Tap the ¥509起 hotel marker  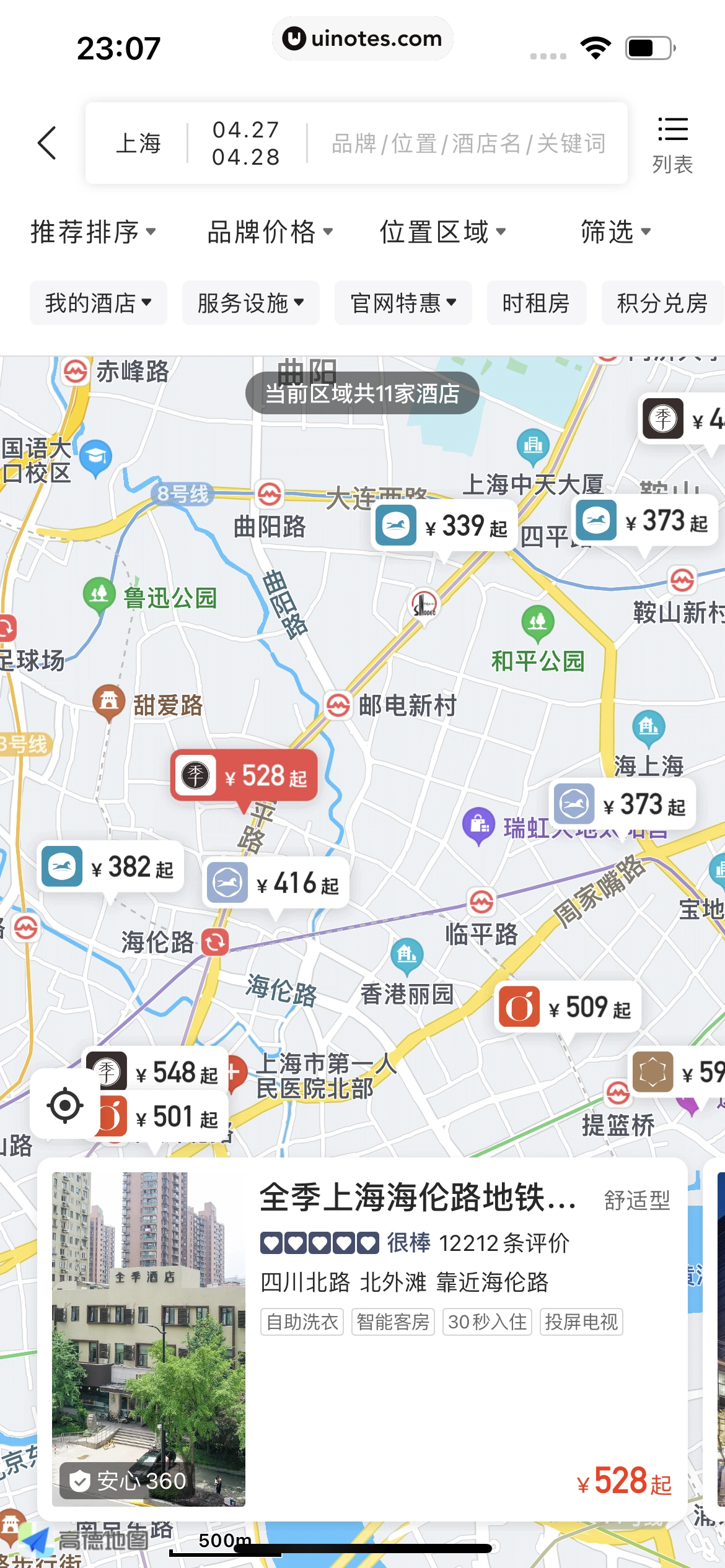tap(567, 1007)
